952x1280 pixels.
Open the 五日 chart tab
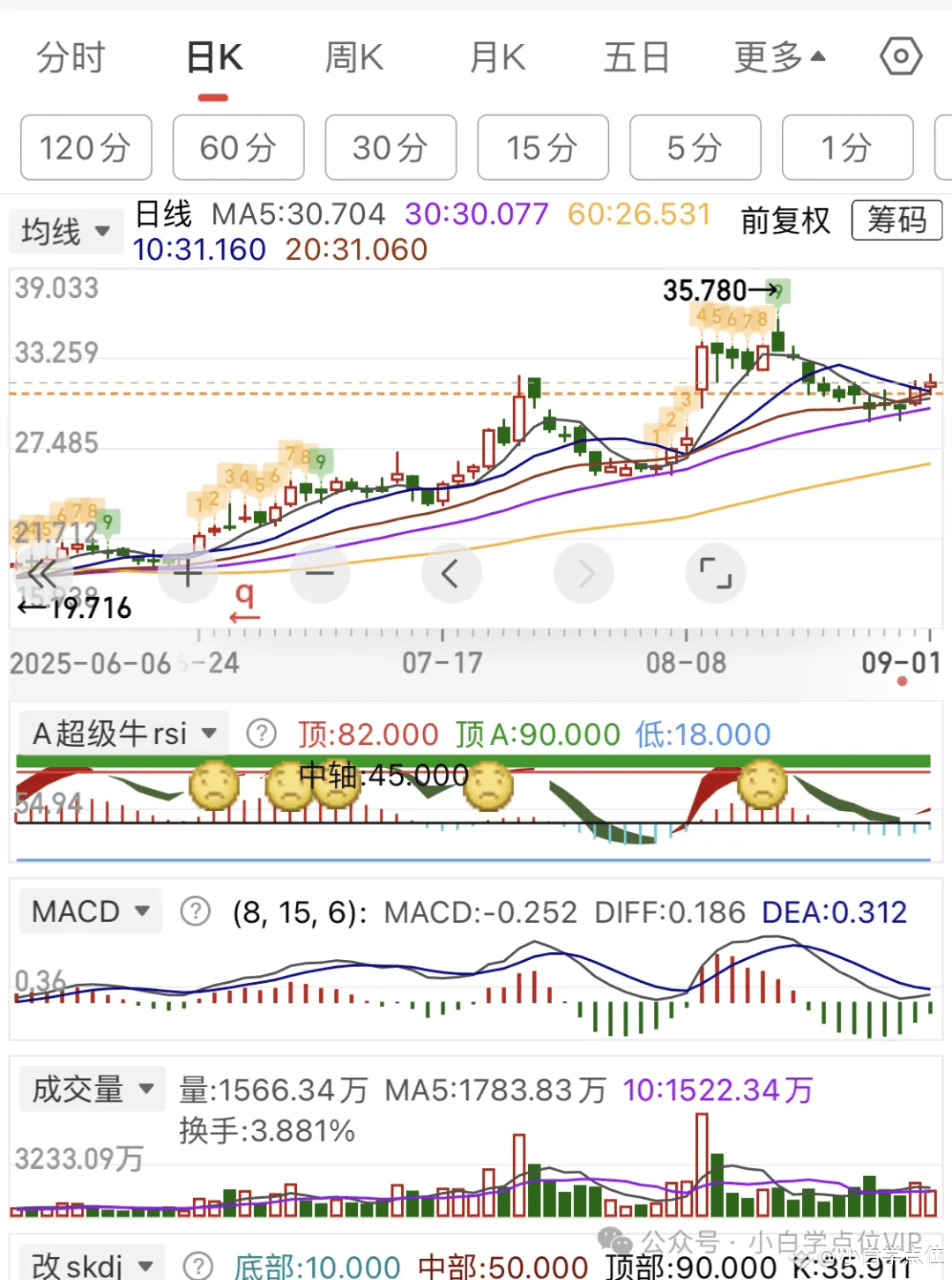tap(636, 58)
